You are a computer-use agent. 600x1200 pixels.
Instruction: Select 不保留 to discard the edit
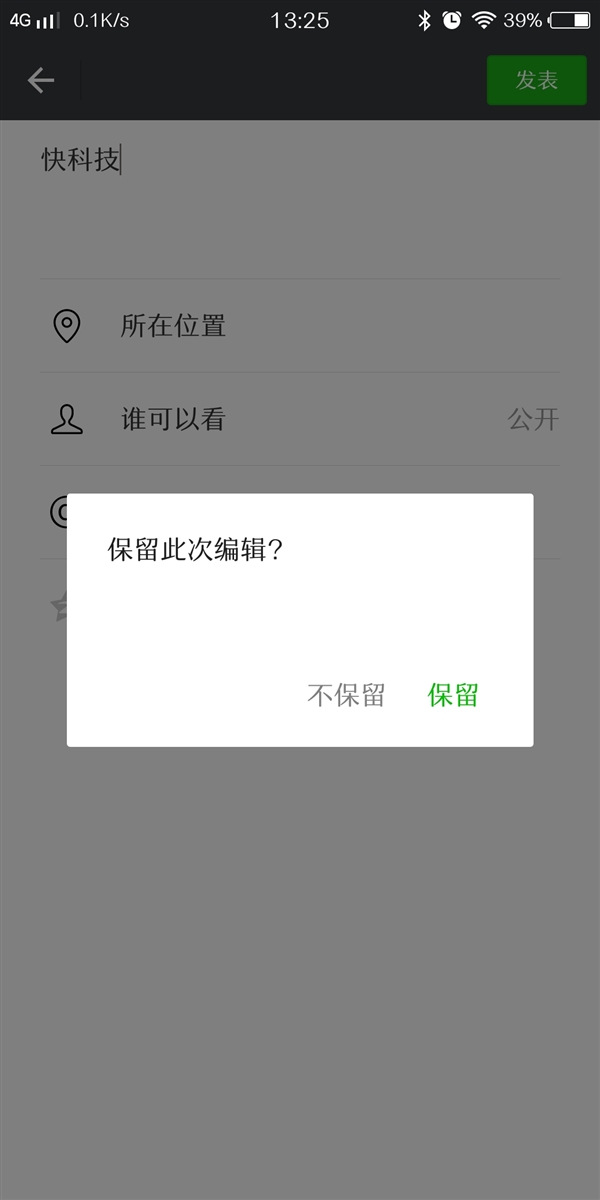click(346, 695)
